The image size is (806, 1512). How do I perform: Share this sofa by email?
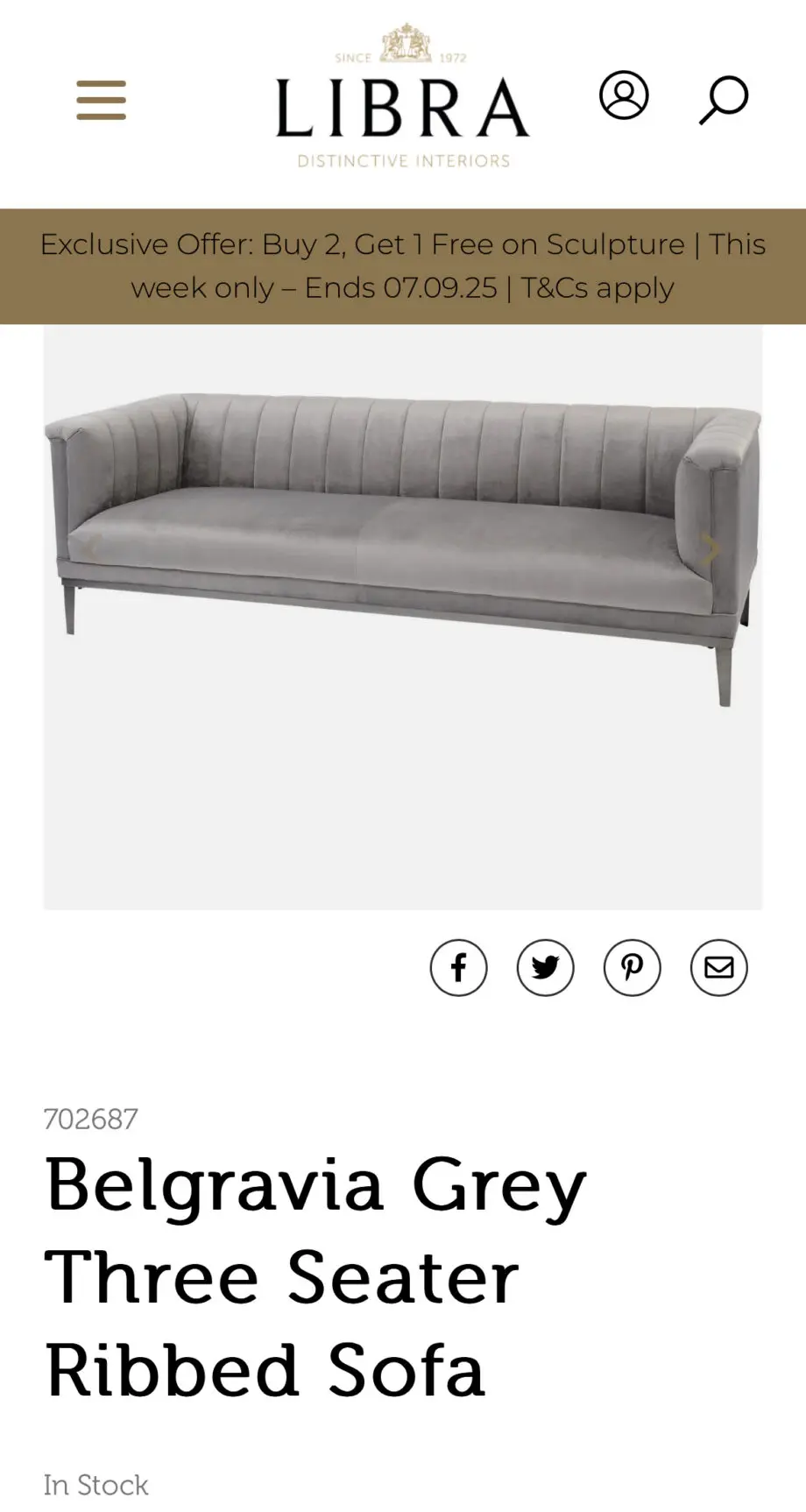(x=718, y=967)
